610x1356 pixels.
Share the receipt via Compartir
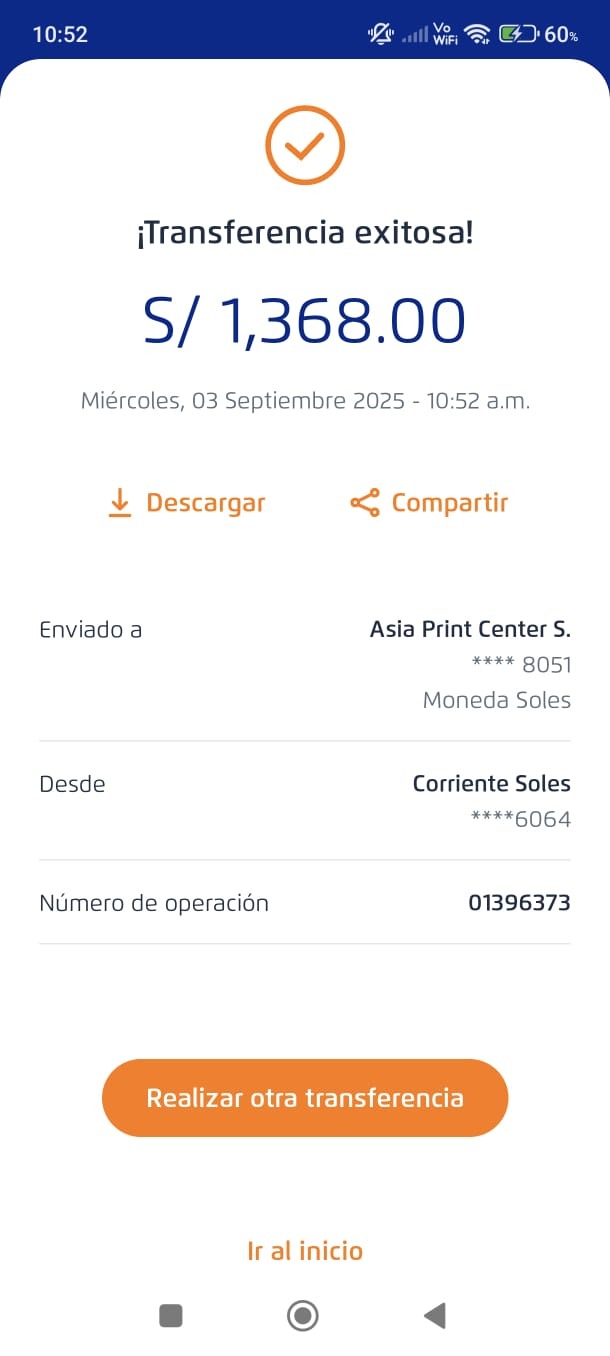429,502
